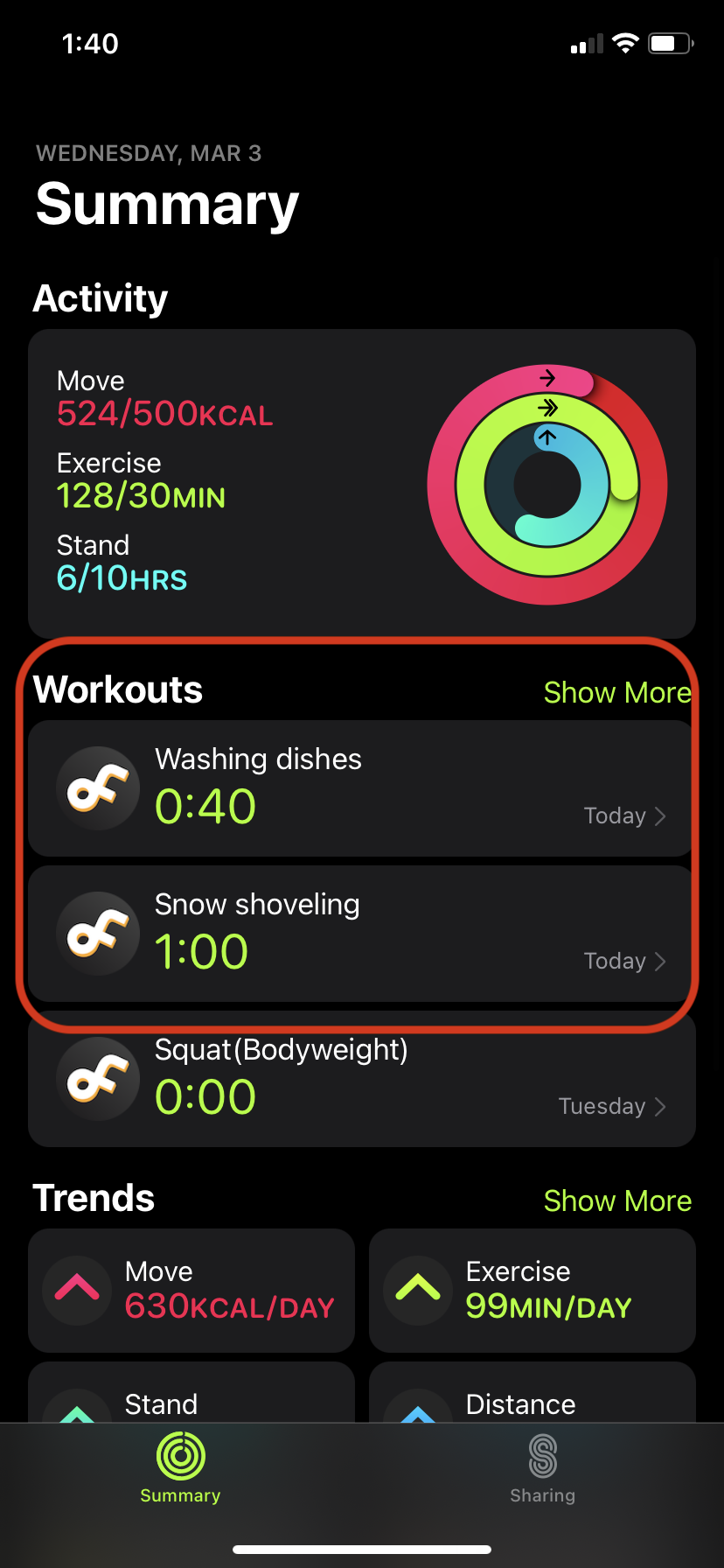
Task: Select the Summary tab
Action: (180, 1470)
